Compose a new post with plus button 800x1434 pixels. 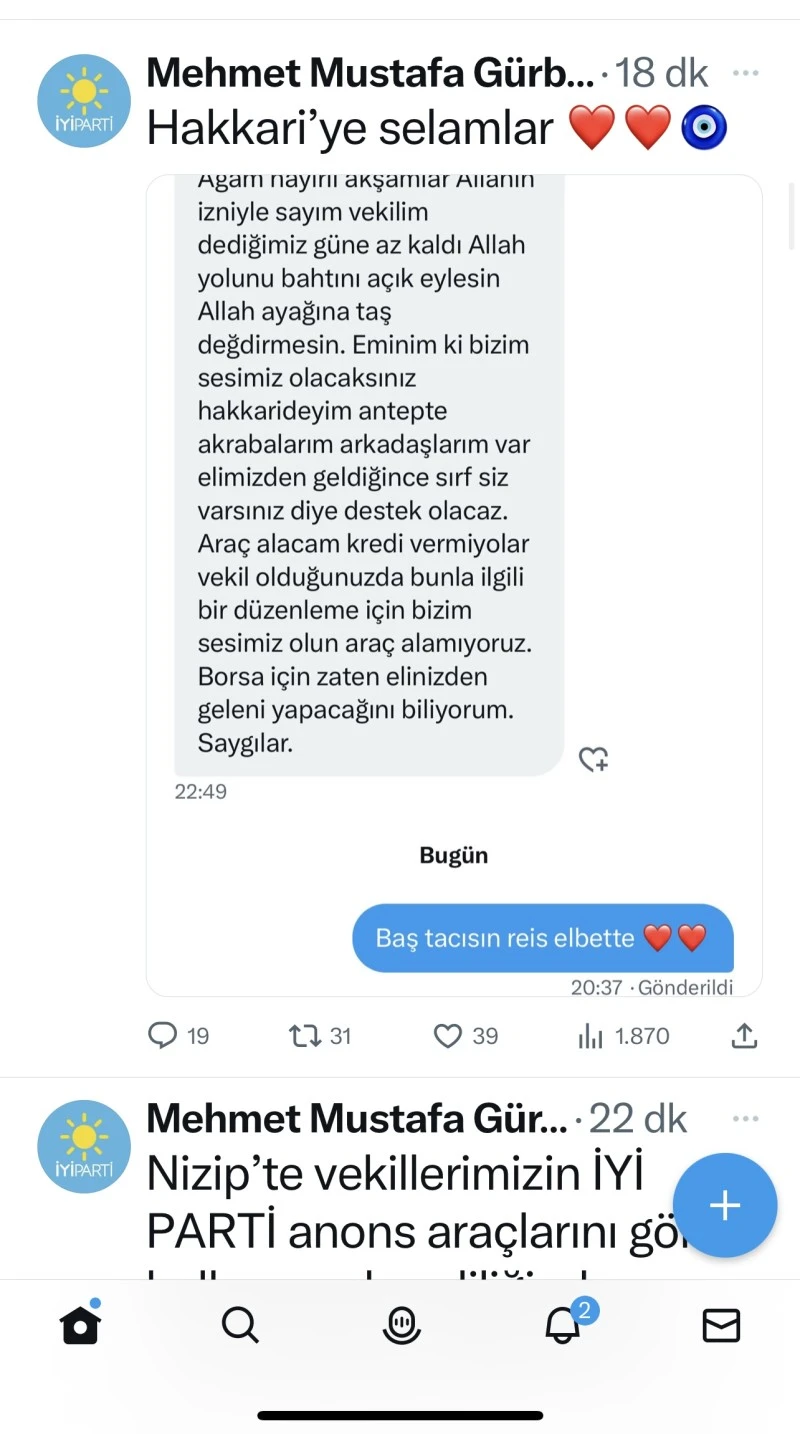[x=725, y=1205]
